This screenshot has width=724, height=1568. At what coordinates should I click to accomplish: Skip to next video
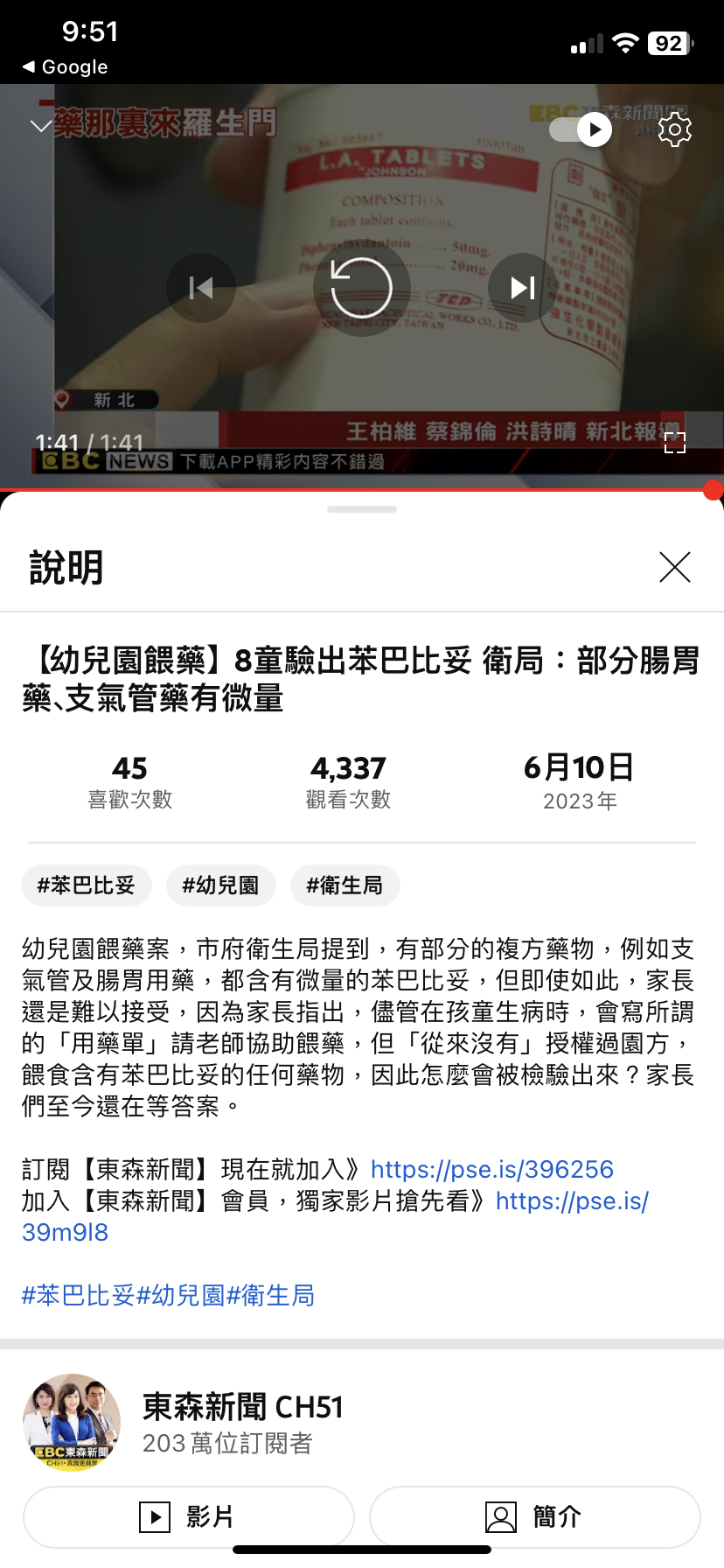522,288
